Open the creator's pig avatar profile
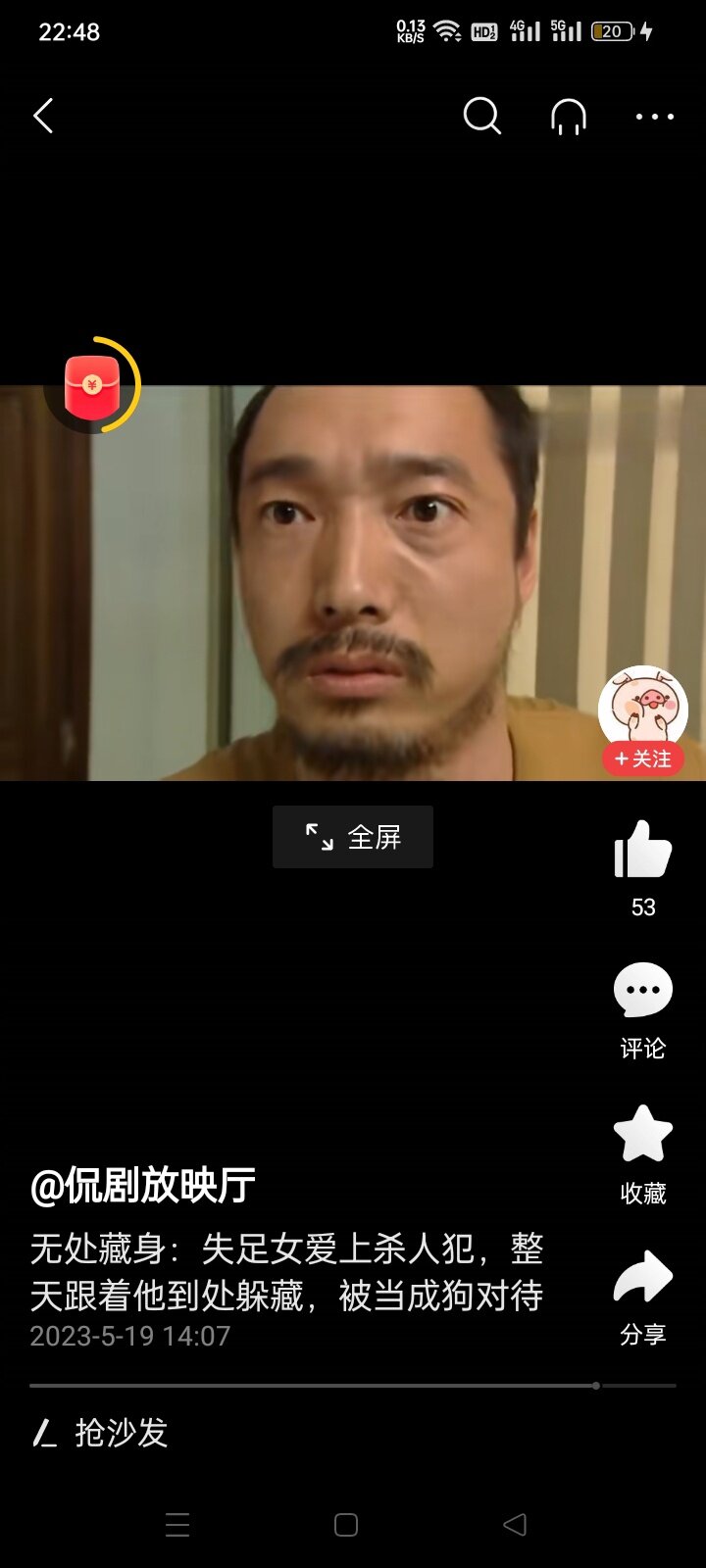 click(x=643, y=708)
